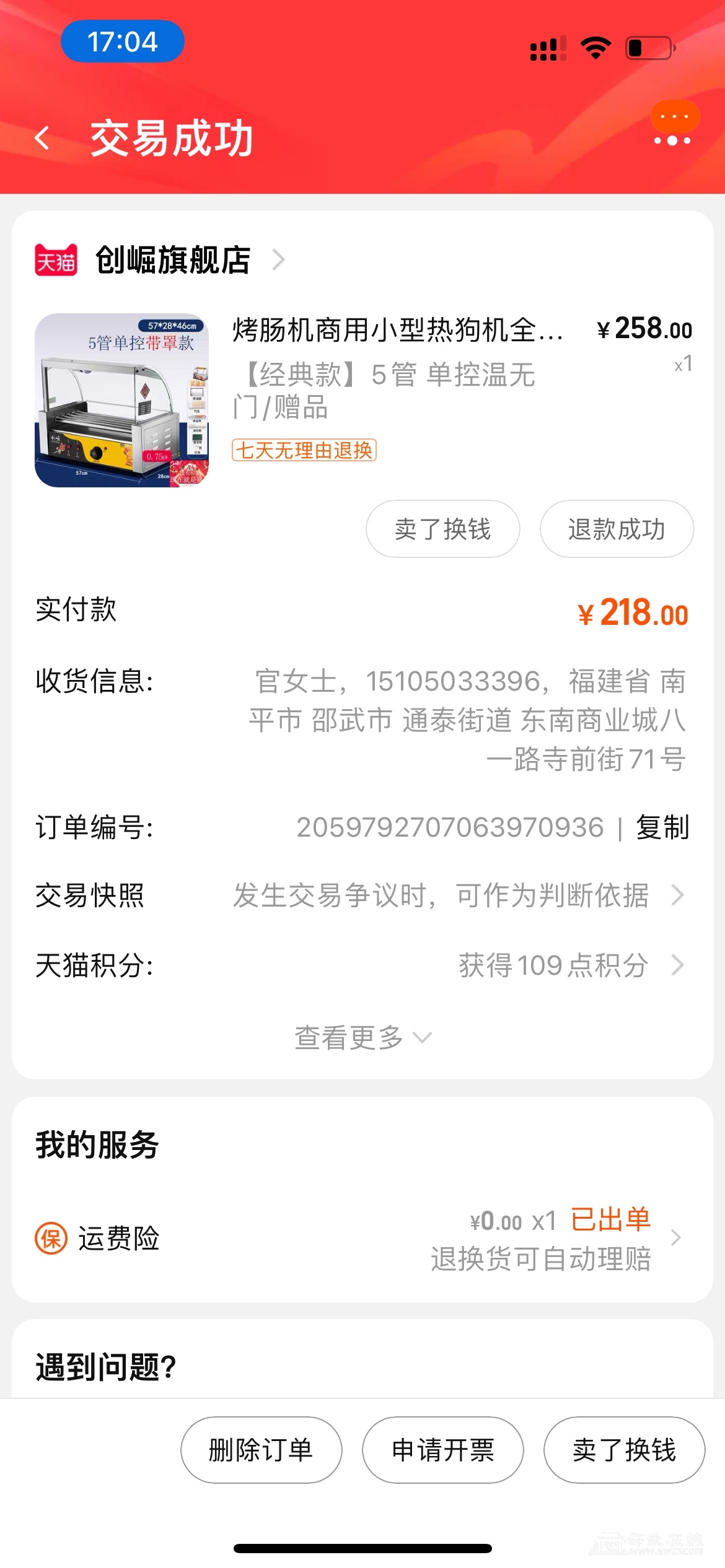The height and width of the screenshot is (1568, 725).
Task: Go back with the top-left arrow
Action: [x=42, y=138]
